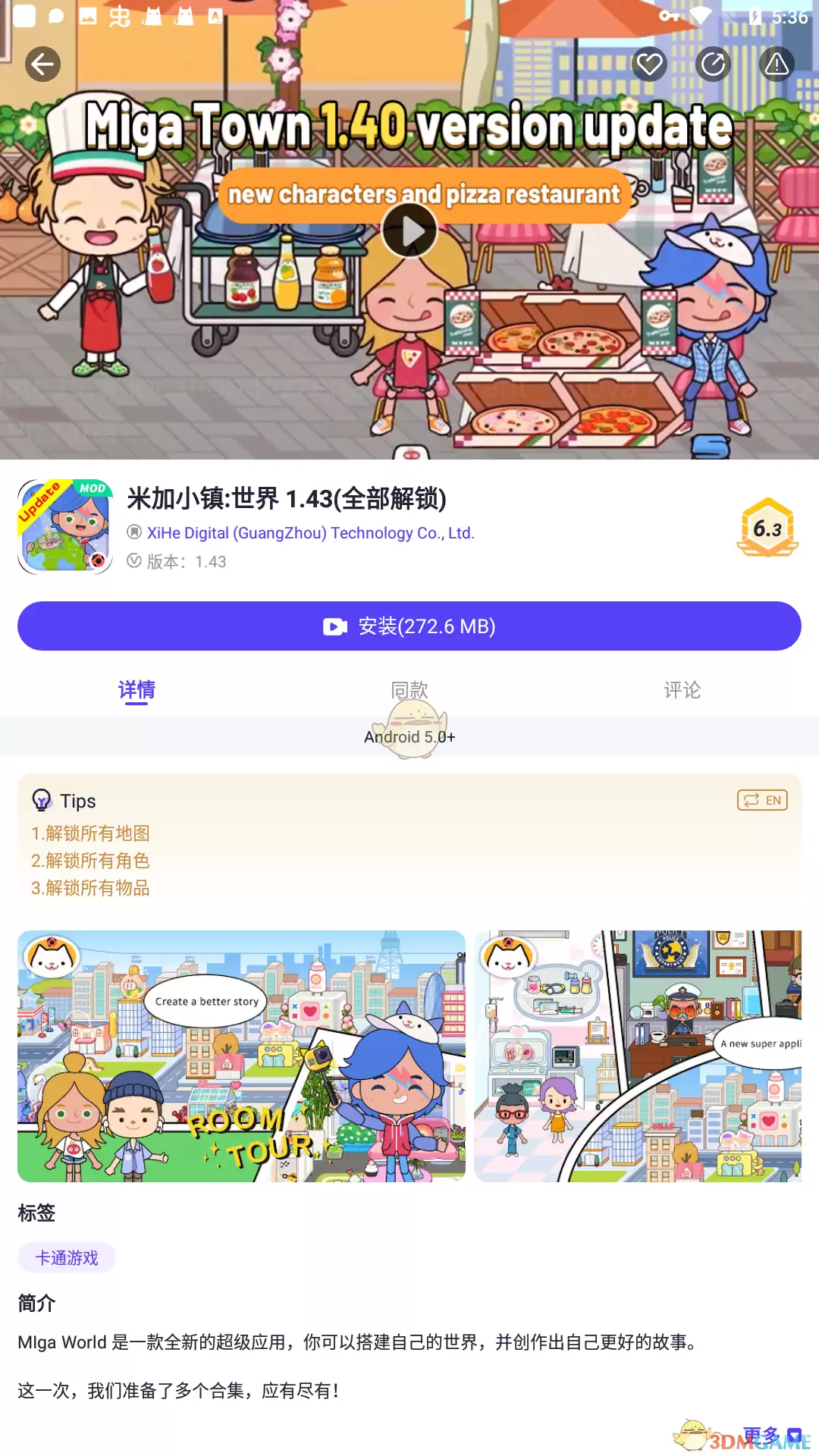Open the 评论 comments tab

click(682, 690)
